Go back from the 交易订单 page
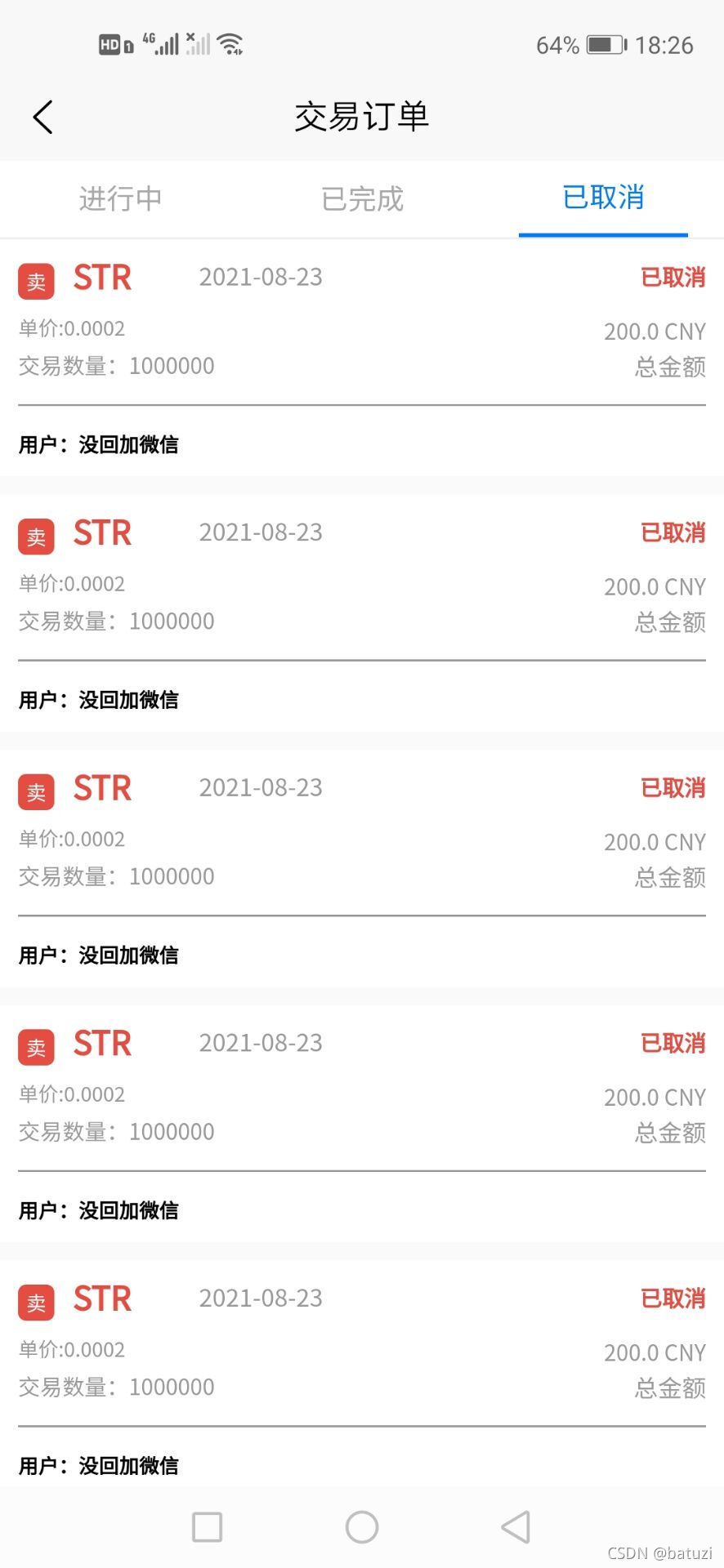 click(x=43, y=117)
